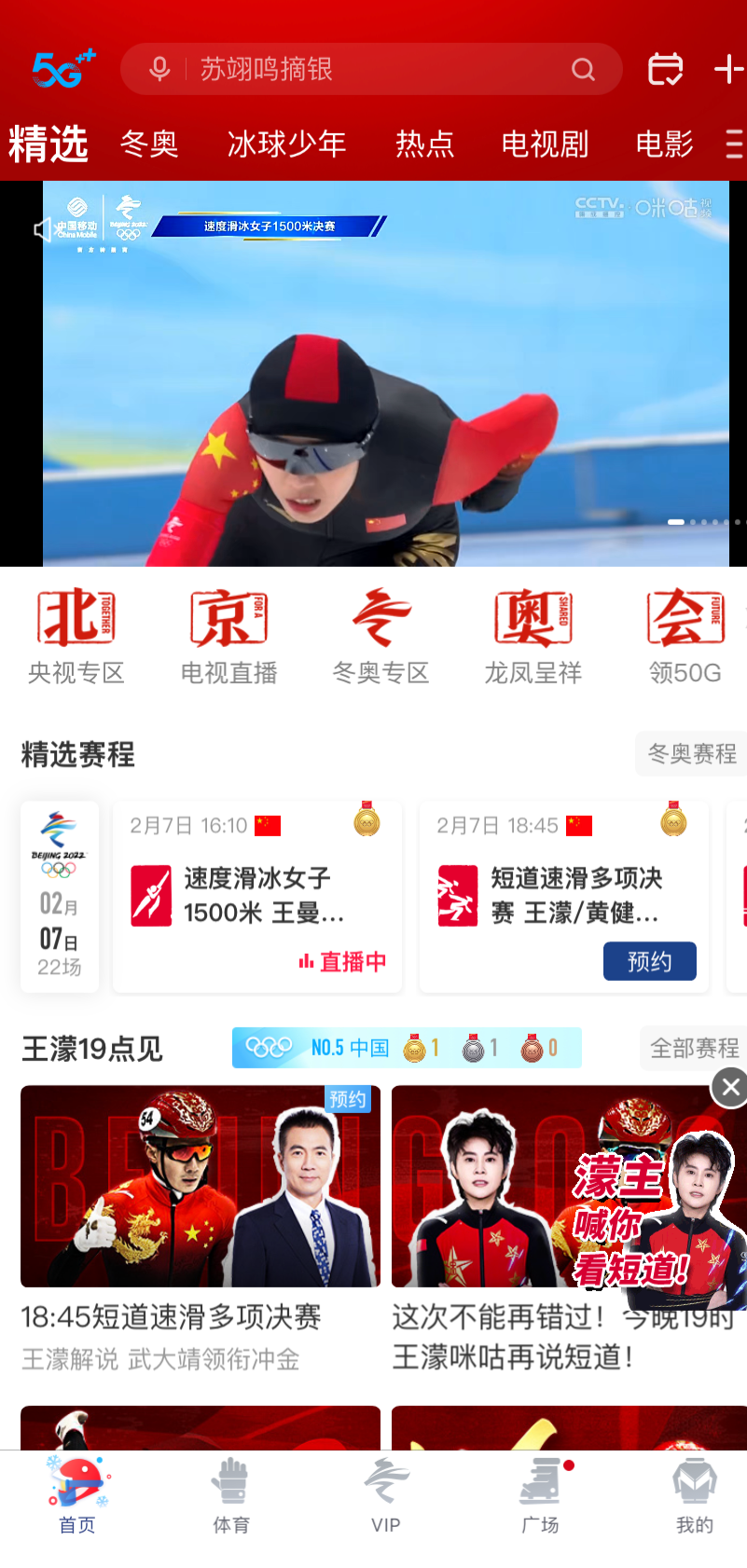Image resolution: width=747 pixels, height=1568 pixels.
Task: Open the plus menu in top bar
Action: click(x=728, y=69)
